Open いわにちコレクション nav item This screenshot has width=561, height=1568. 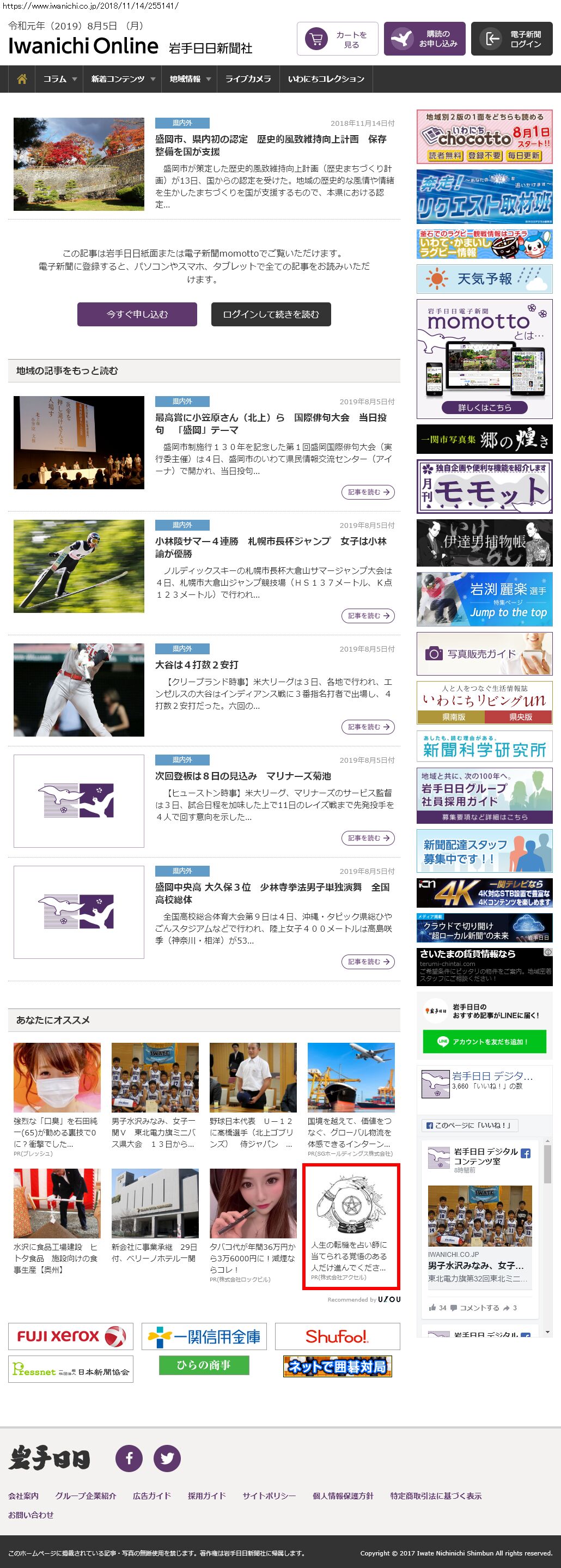(326, 79)
